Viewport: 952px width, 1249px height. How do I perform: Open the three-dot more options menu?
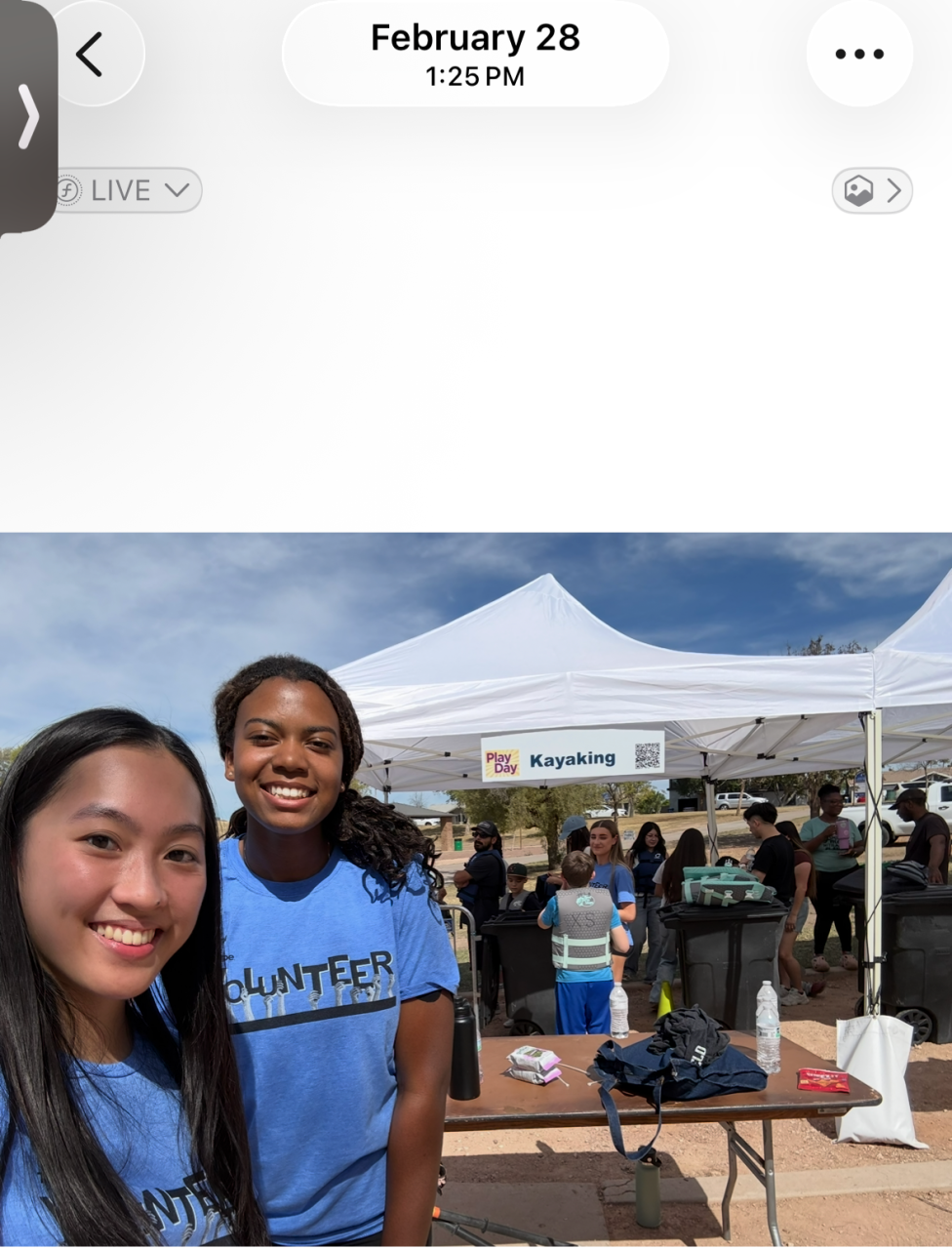click(x=858, y=55)
